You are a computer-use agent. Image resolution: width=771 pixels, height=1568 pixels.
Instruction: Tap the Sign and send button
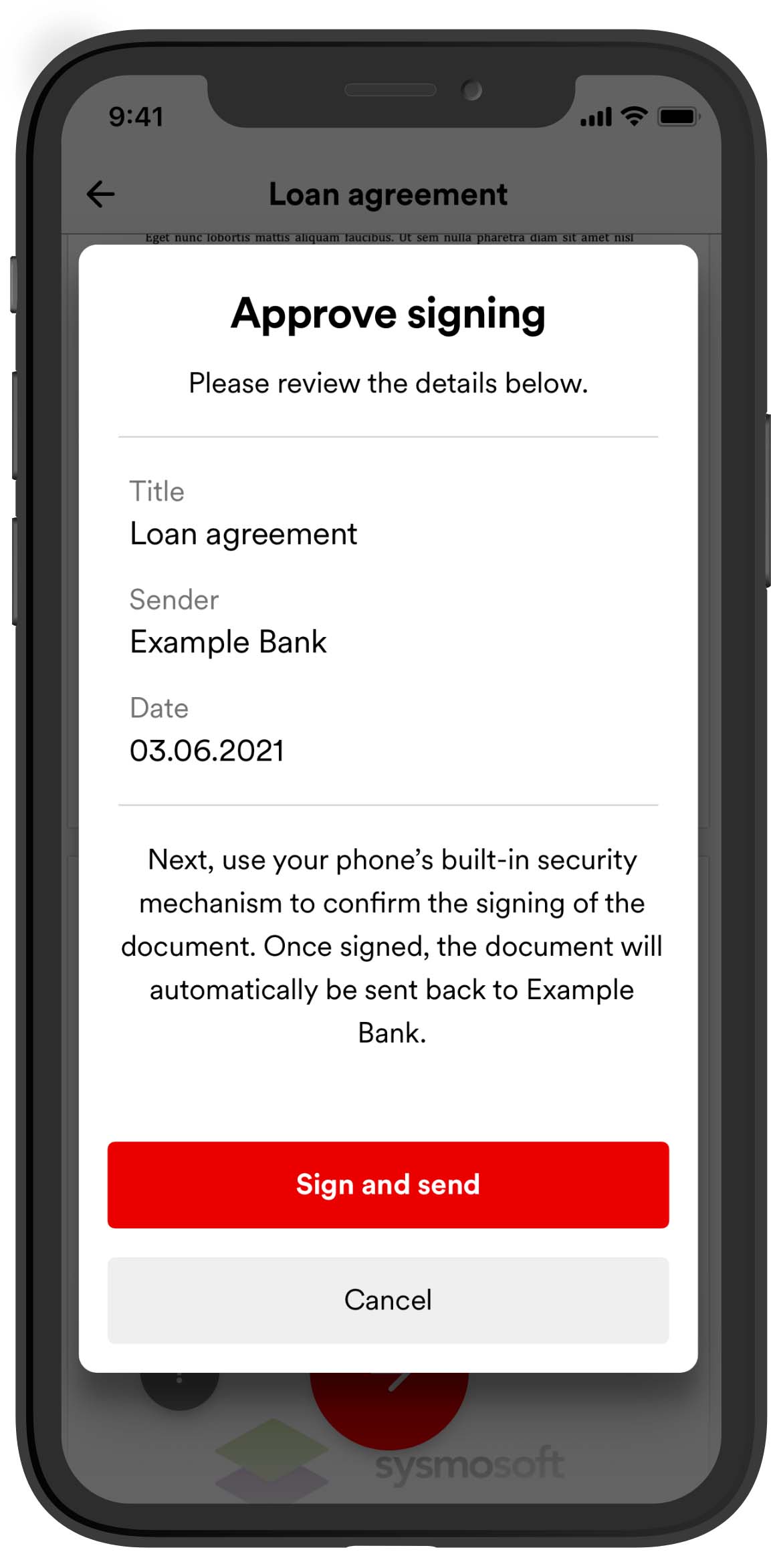coord(388,1184)
